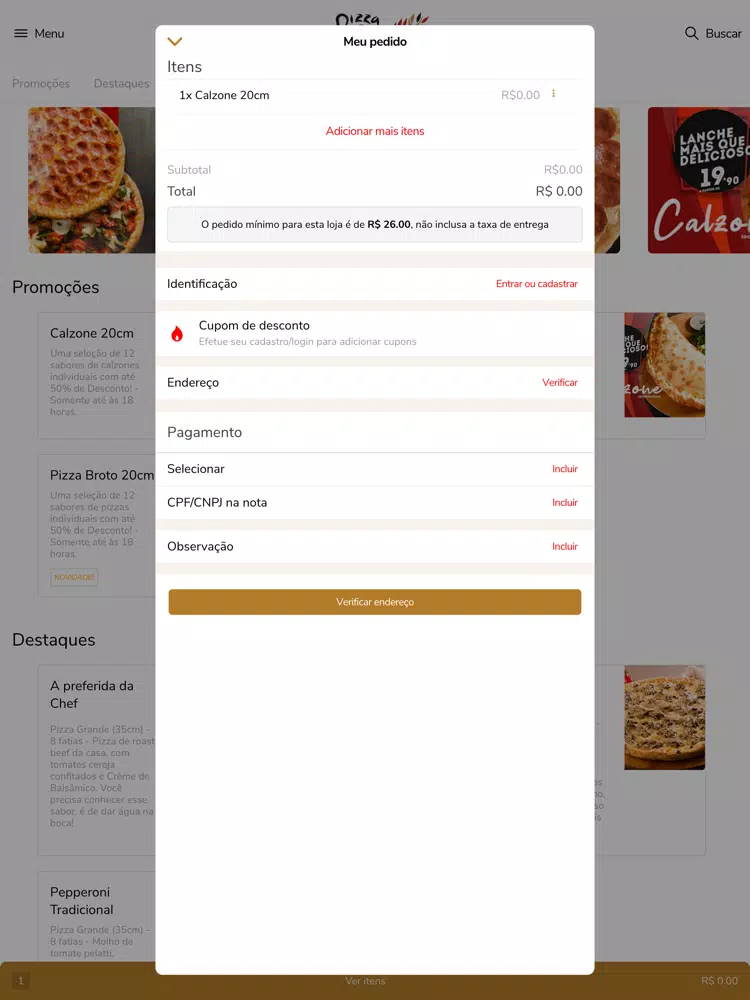Tap Entrar ou cadastrar
Screen dimensions: 750x1000
coord(536,284)
